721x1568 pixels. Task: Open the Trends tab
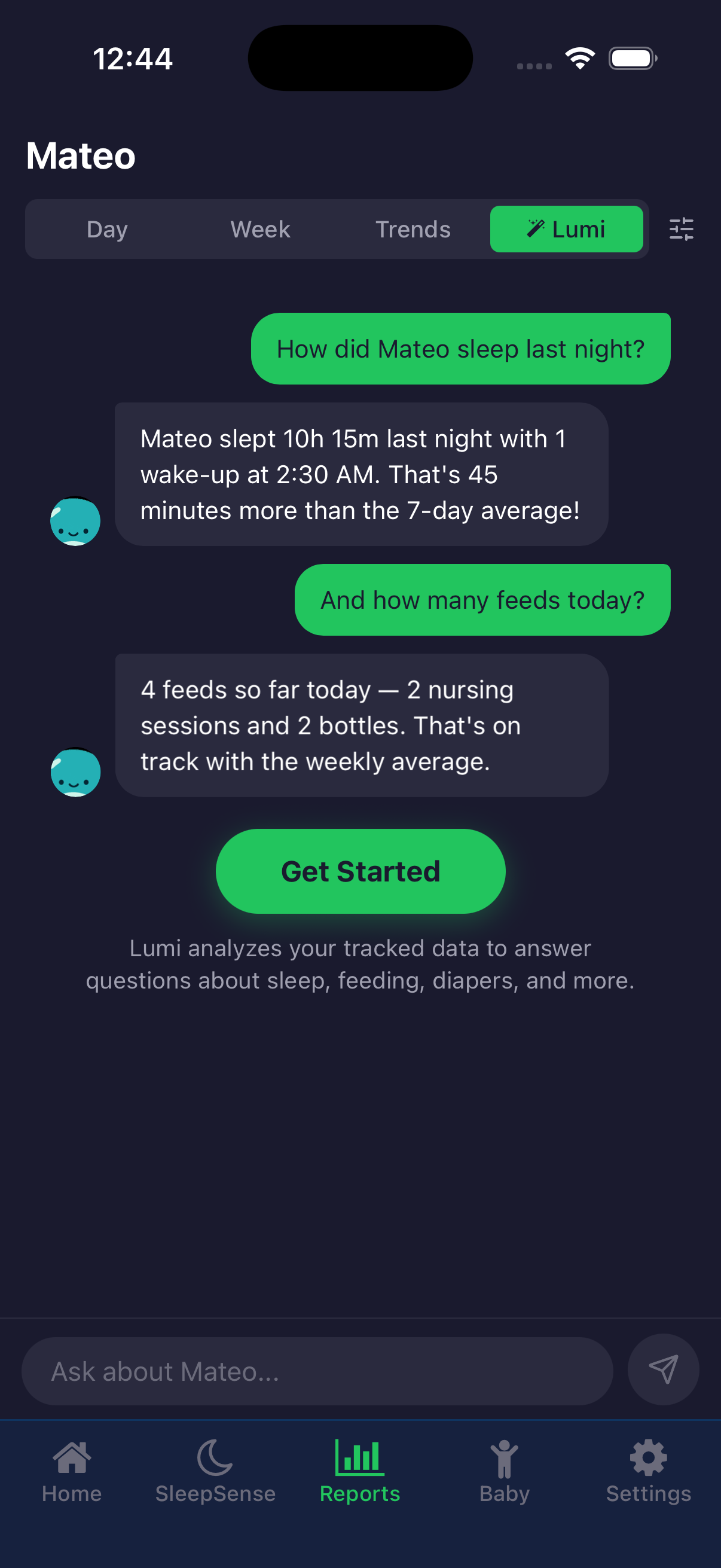pos(413,230)
